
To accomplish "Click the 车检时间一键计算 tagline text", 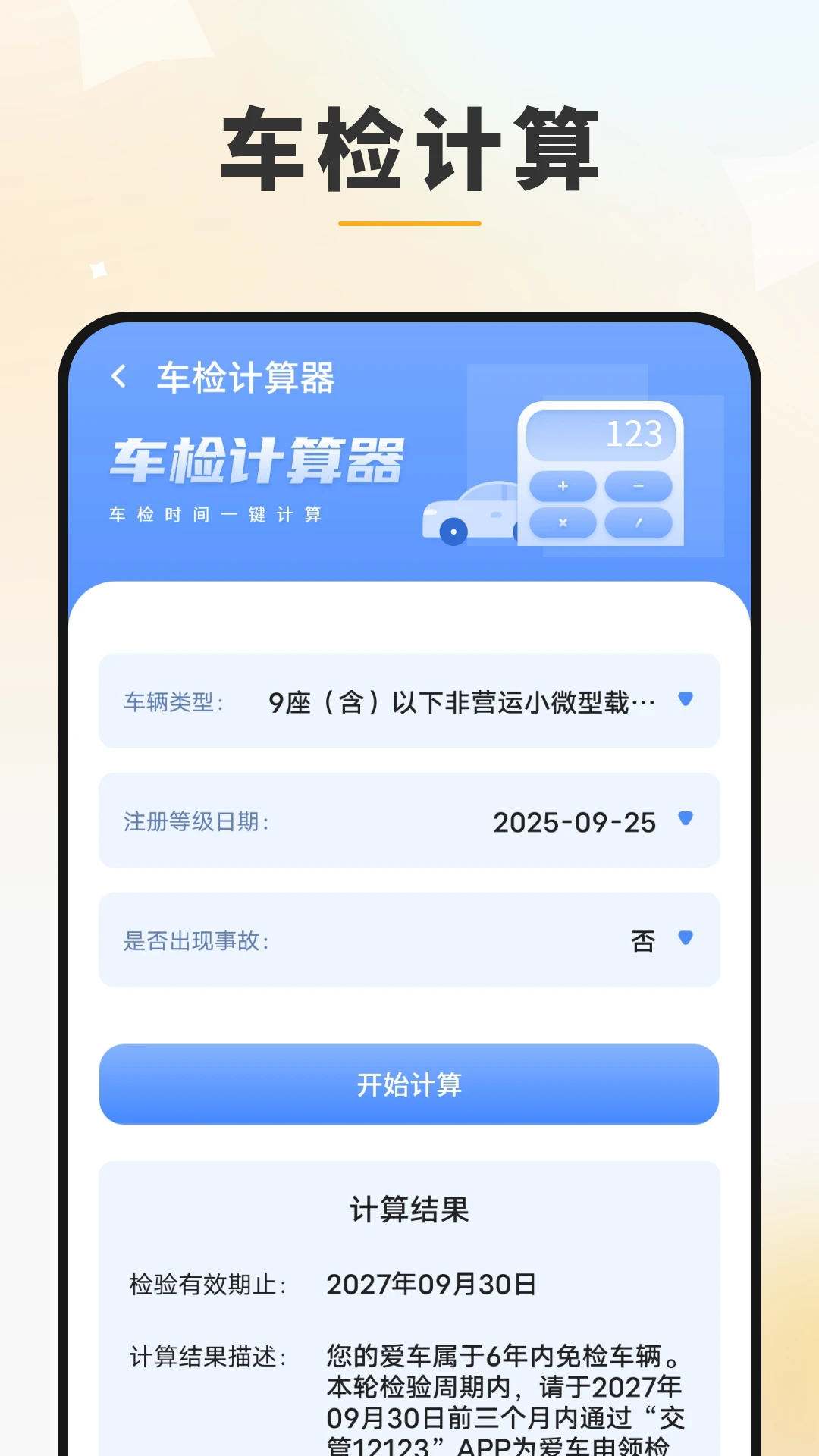I will (x=216, y=515).
